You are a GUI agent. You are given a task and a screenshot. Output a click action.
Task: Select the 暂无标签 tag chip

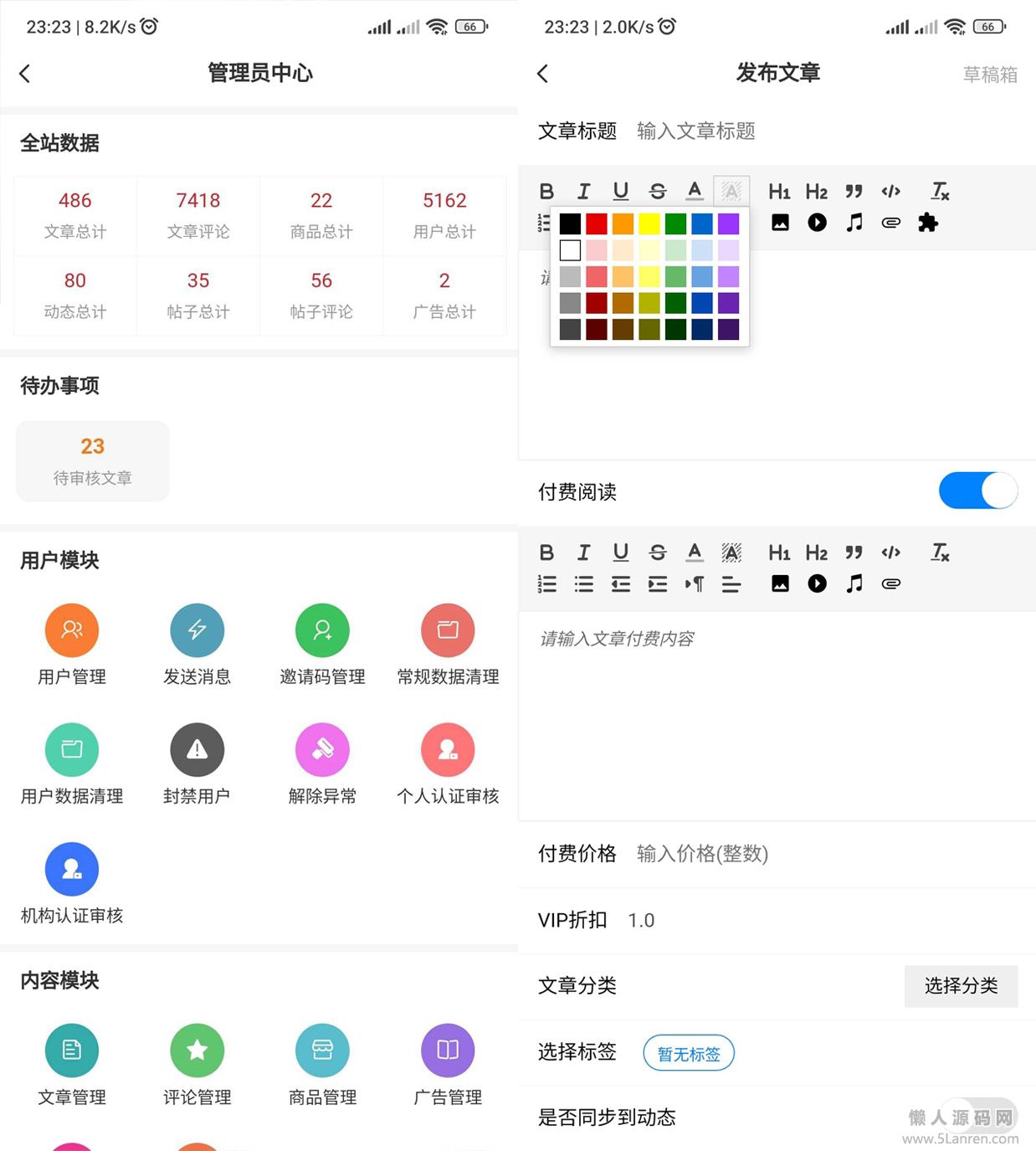[688, 1053]
